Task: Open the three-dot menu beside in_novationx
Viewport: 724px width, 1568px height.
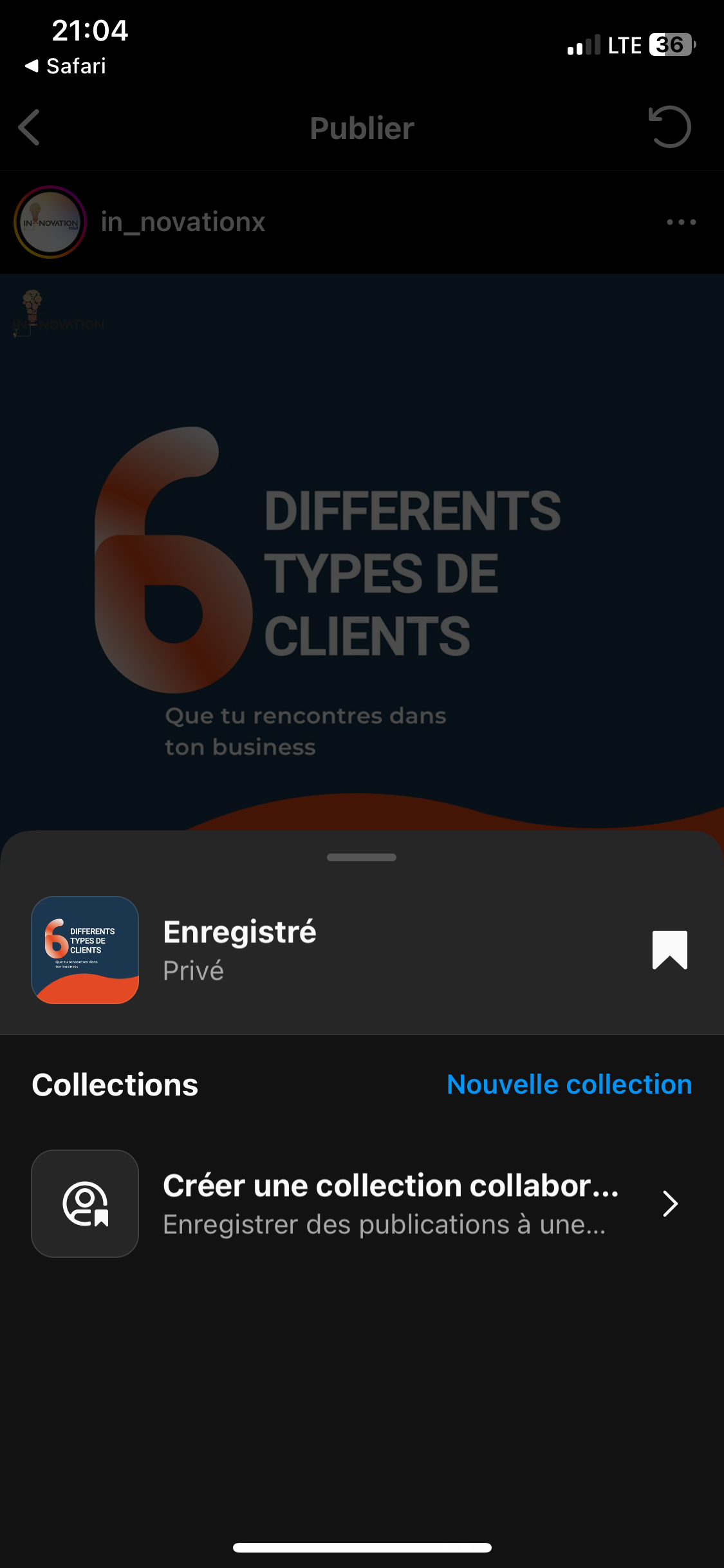Action: click(681, 222)
